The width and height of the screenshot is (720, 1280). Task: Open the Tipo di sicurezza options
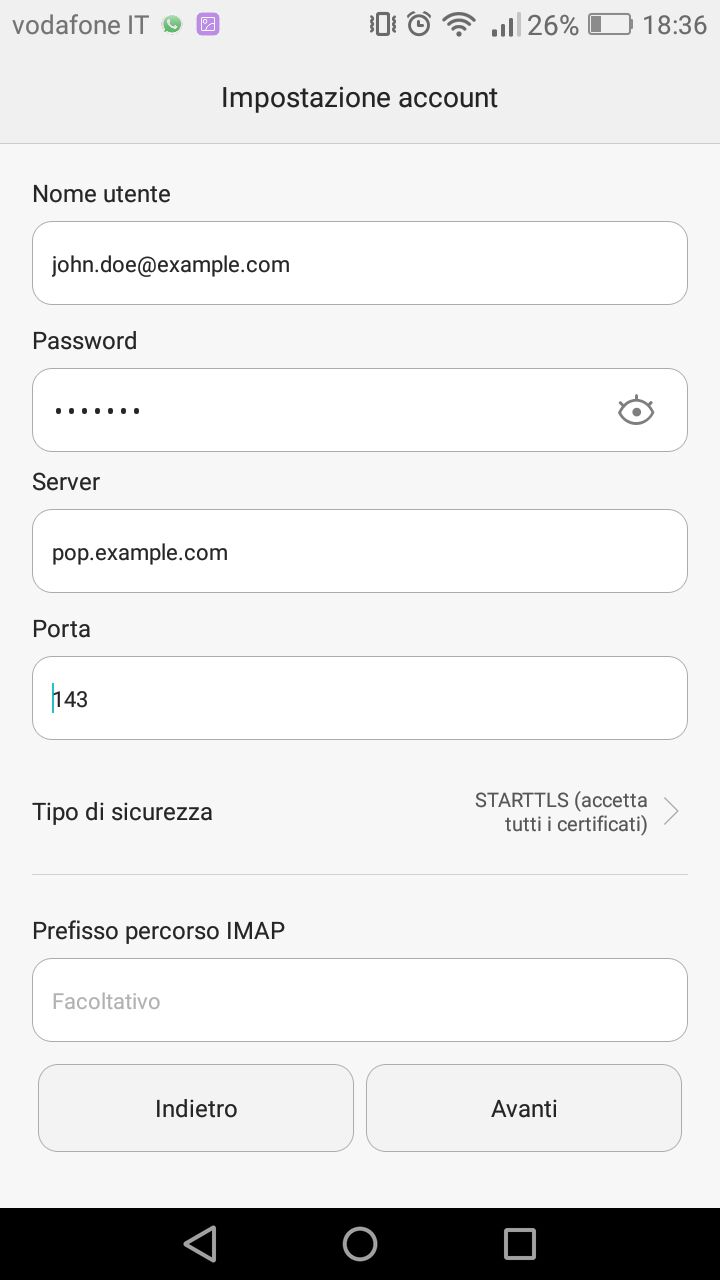tap(360, 812)
